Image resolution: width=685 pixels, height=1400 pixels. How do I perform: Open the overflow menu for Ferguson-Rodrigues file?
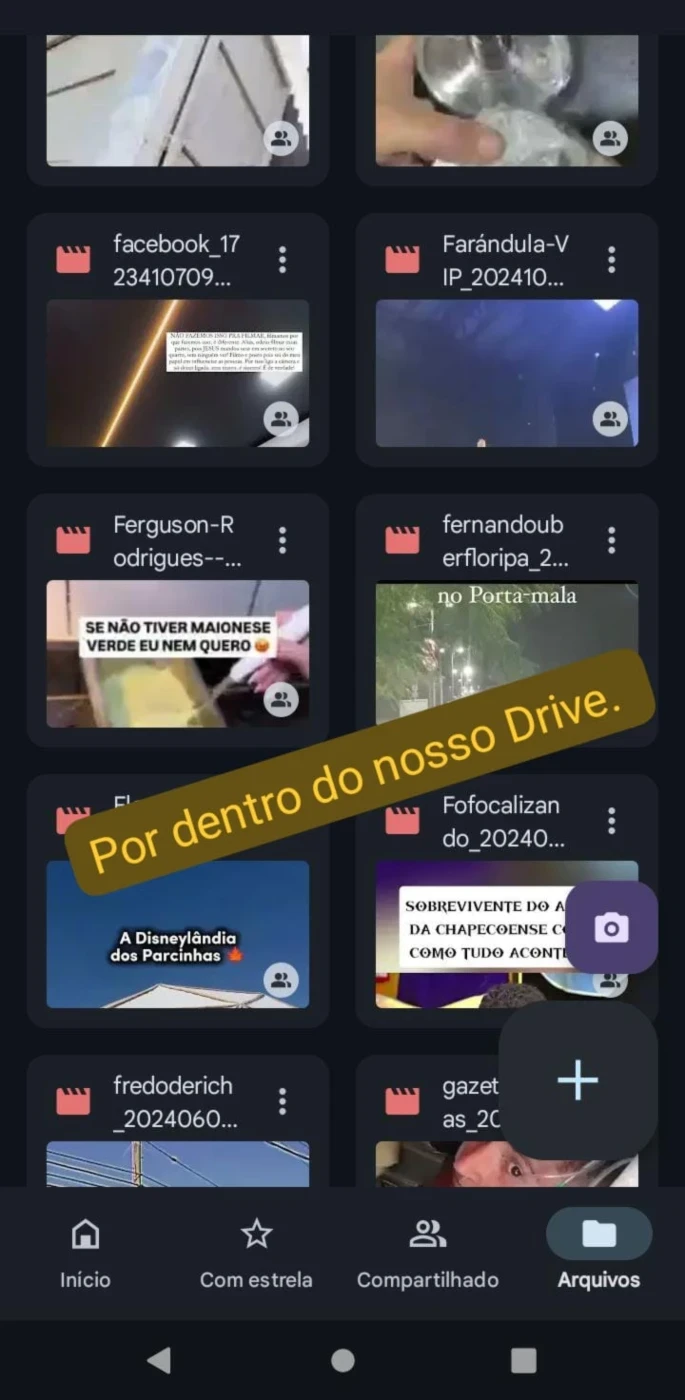[283, 541]
